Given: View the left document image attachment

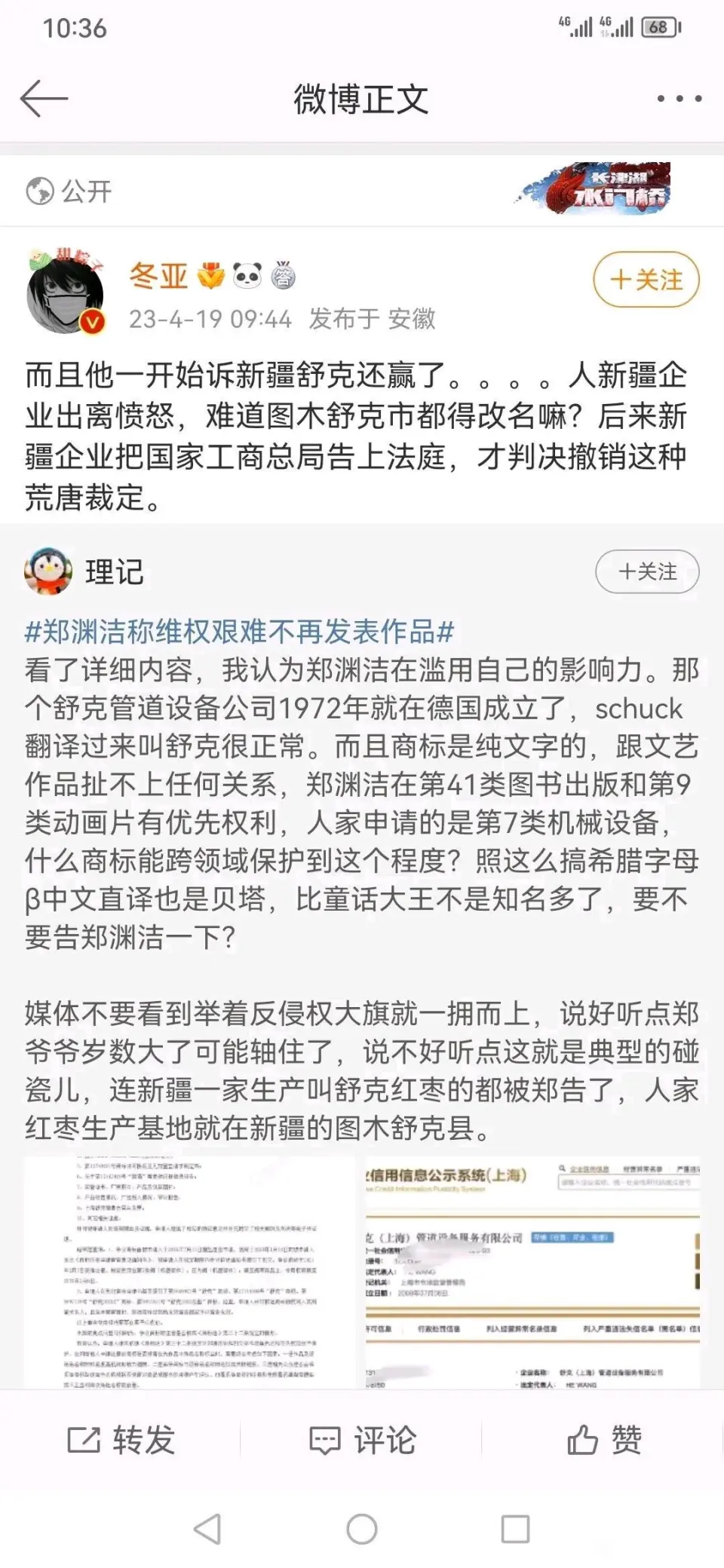Looking at the screenshot, I should point(190,1272).
